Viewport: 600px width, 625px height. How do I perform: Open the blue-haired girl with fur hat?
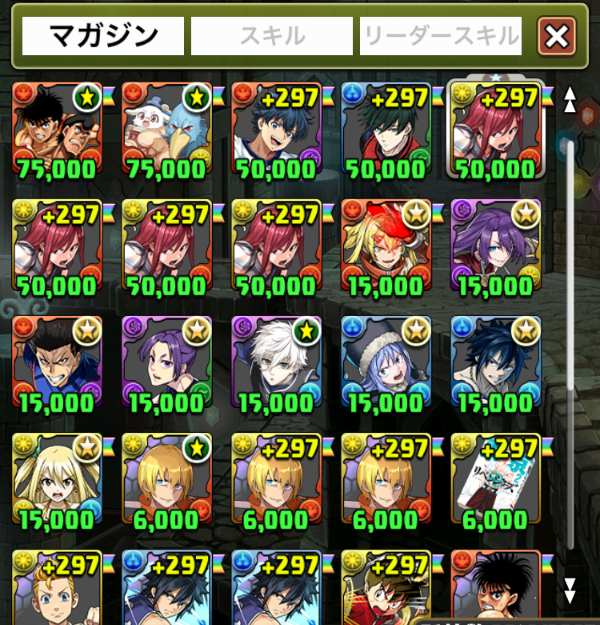coord(386,362)
